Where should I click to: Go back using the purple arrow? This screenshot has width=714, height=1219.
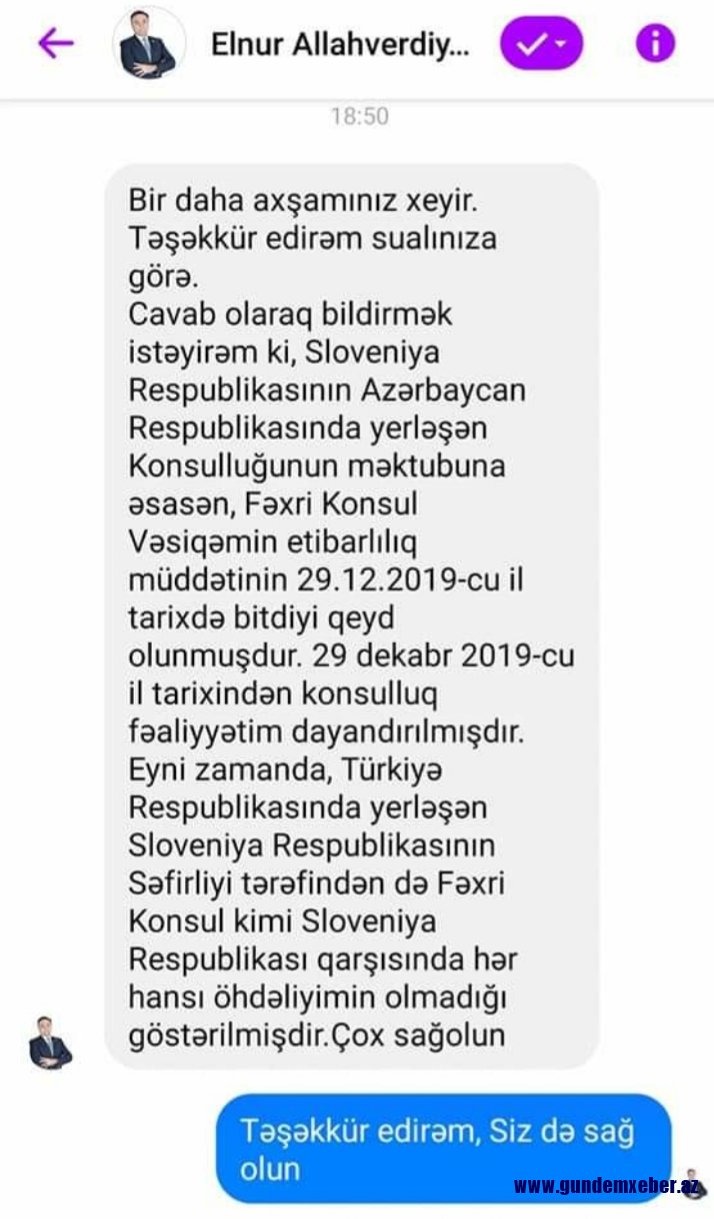[56, 43]
